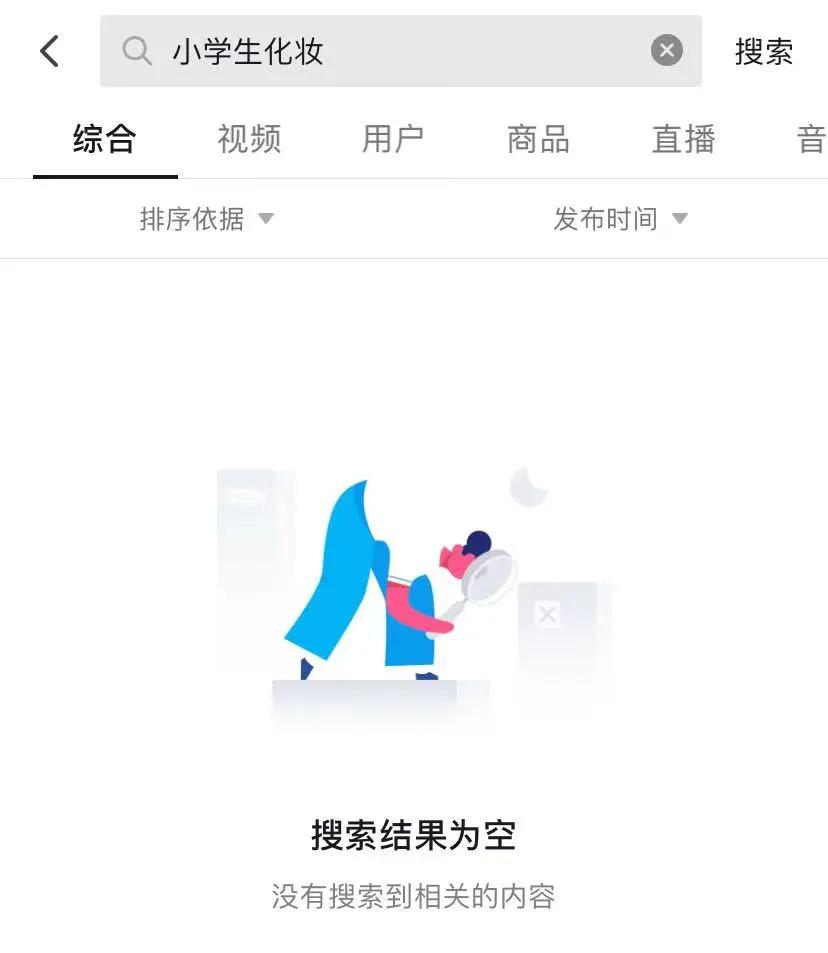828x953 pixels.
Task: Switch to the 视频 tab
Action: pos(247,140)
